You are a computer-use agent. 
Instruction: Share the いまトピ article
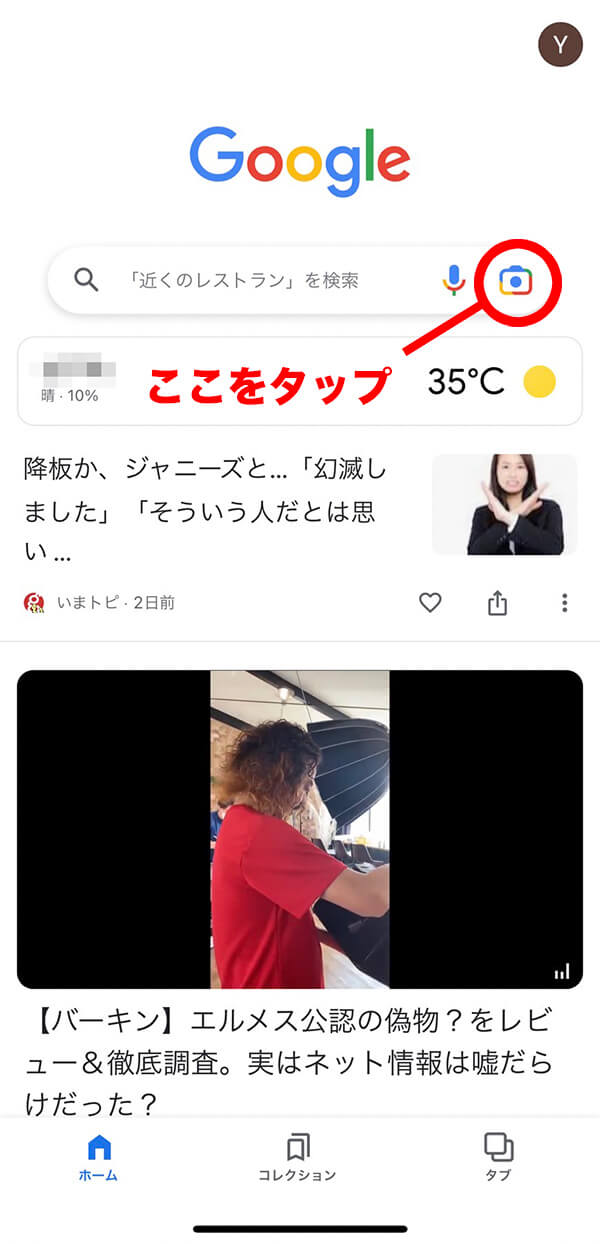point(497,603)
